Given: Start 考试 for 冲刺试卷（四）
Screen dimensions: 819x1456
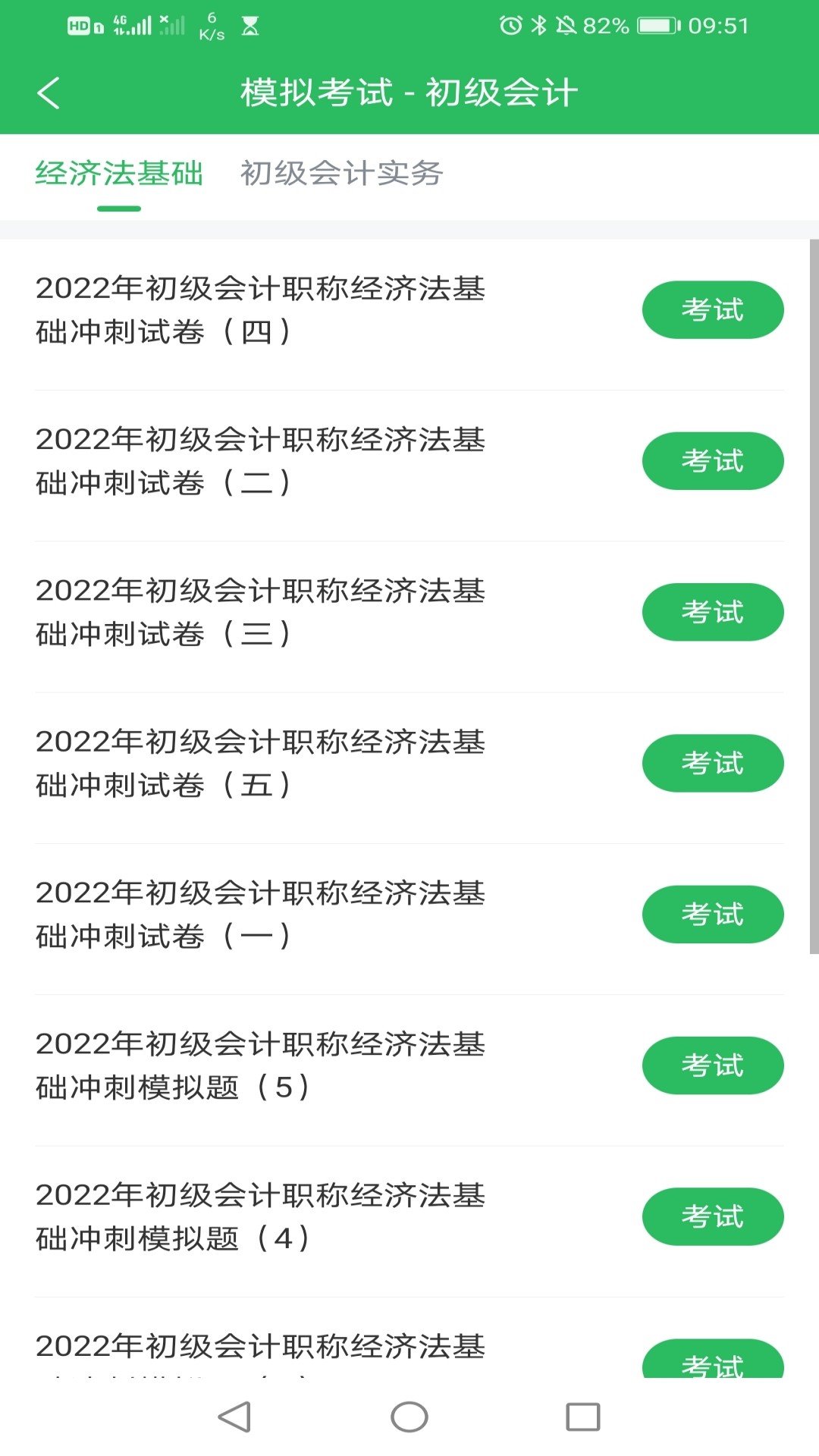Looking at the screenshot, I should click(x=712, y=310).
